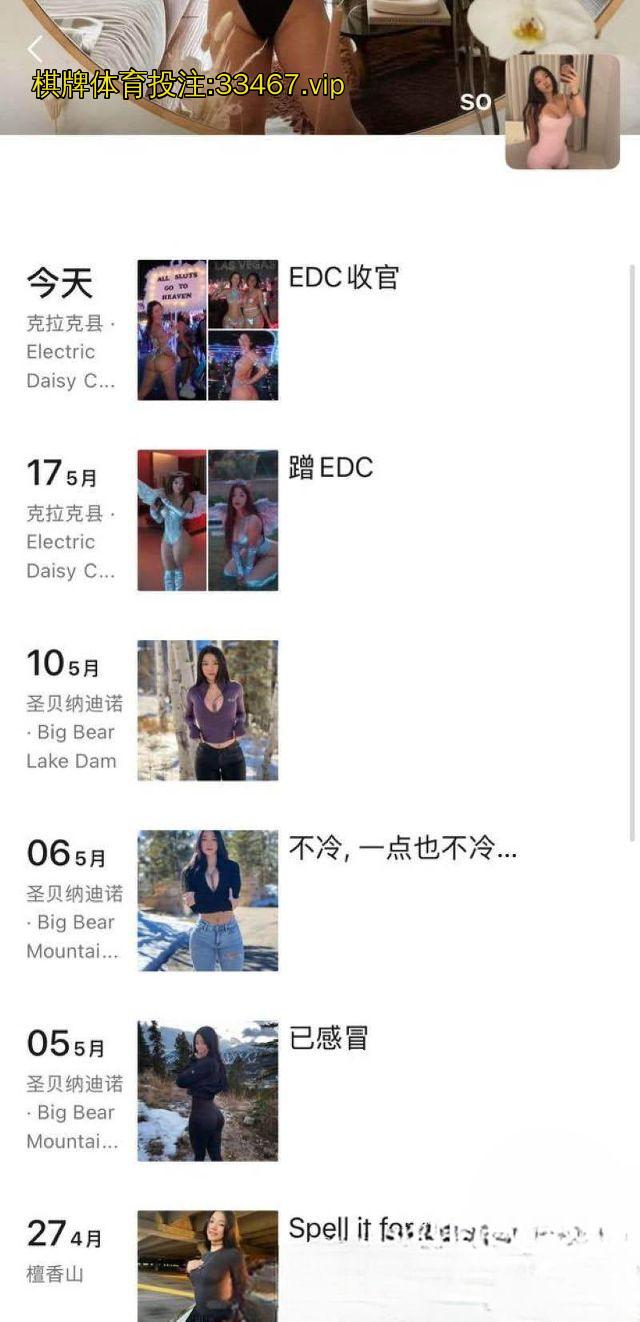Open the 27 4月 post from 檀香山
This screenshot has width=640, height=1322.
pyautogui.click(x=208, y=1265)
